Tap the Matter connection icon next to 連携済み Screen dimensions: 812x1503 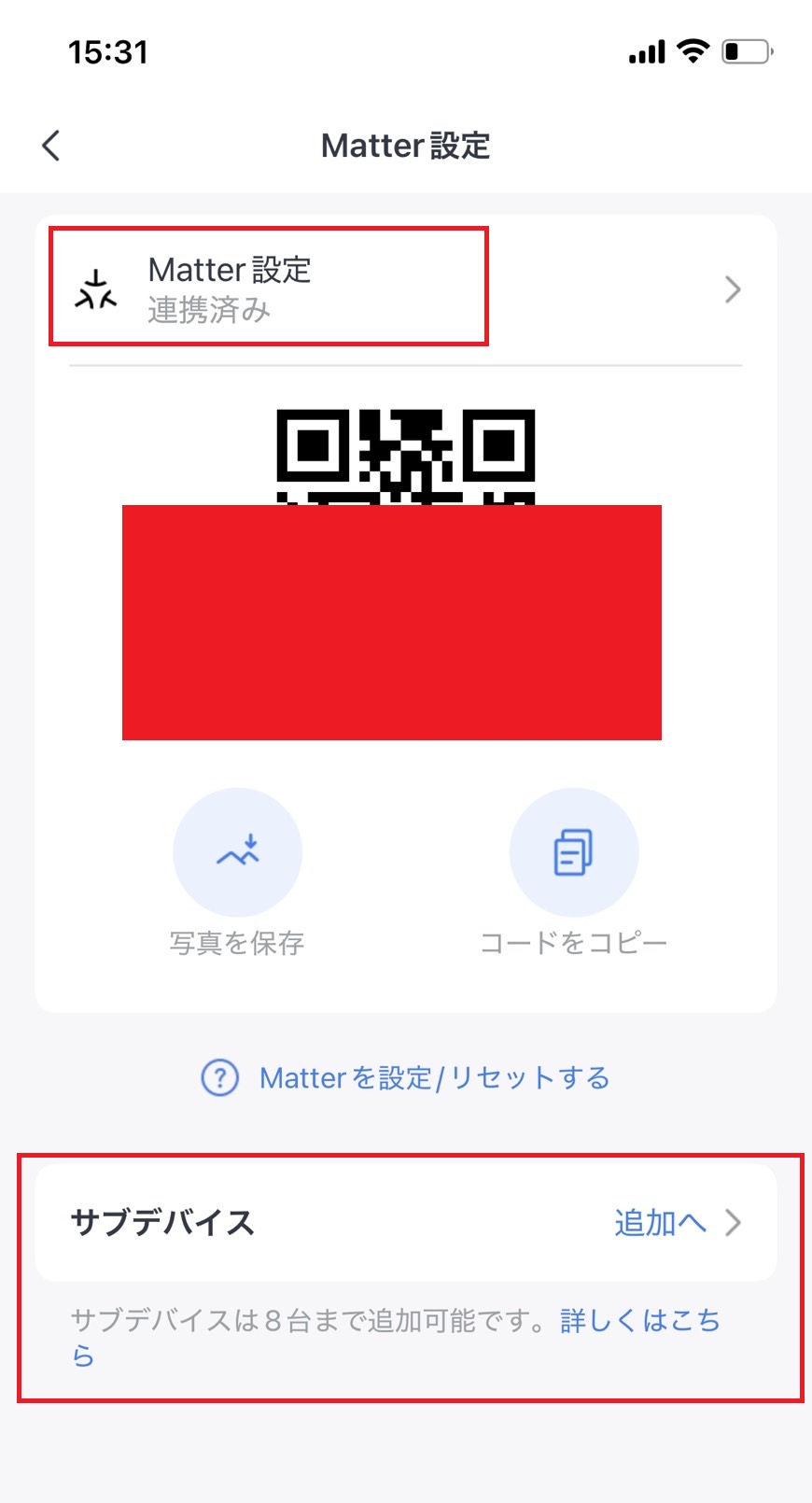tap(96, 288)
